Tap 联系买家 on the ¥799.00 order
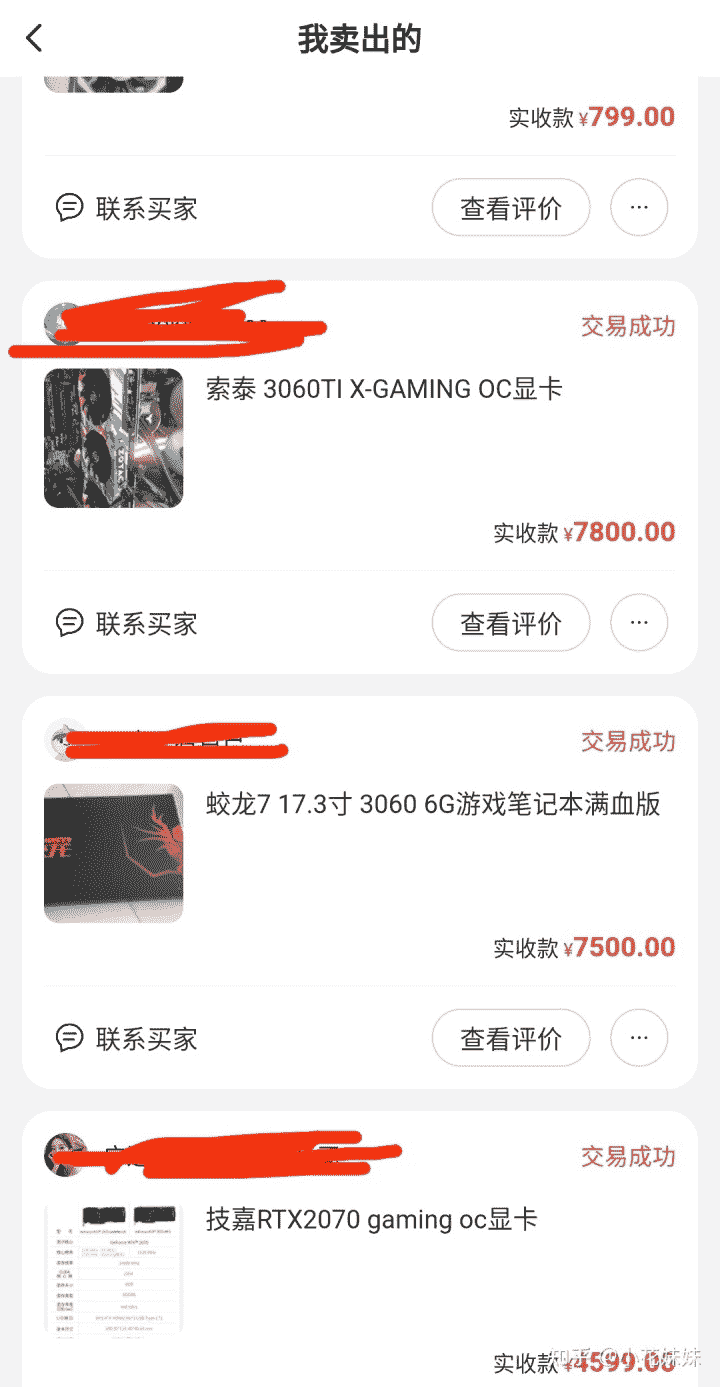720x1387 pixels. (127, 208)
